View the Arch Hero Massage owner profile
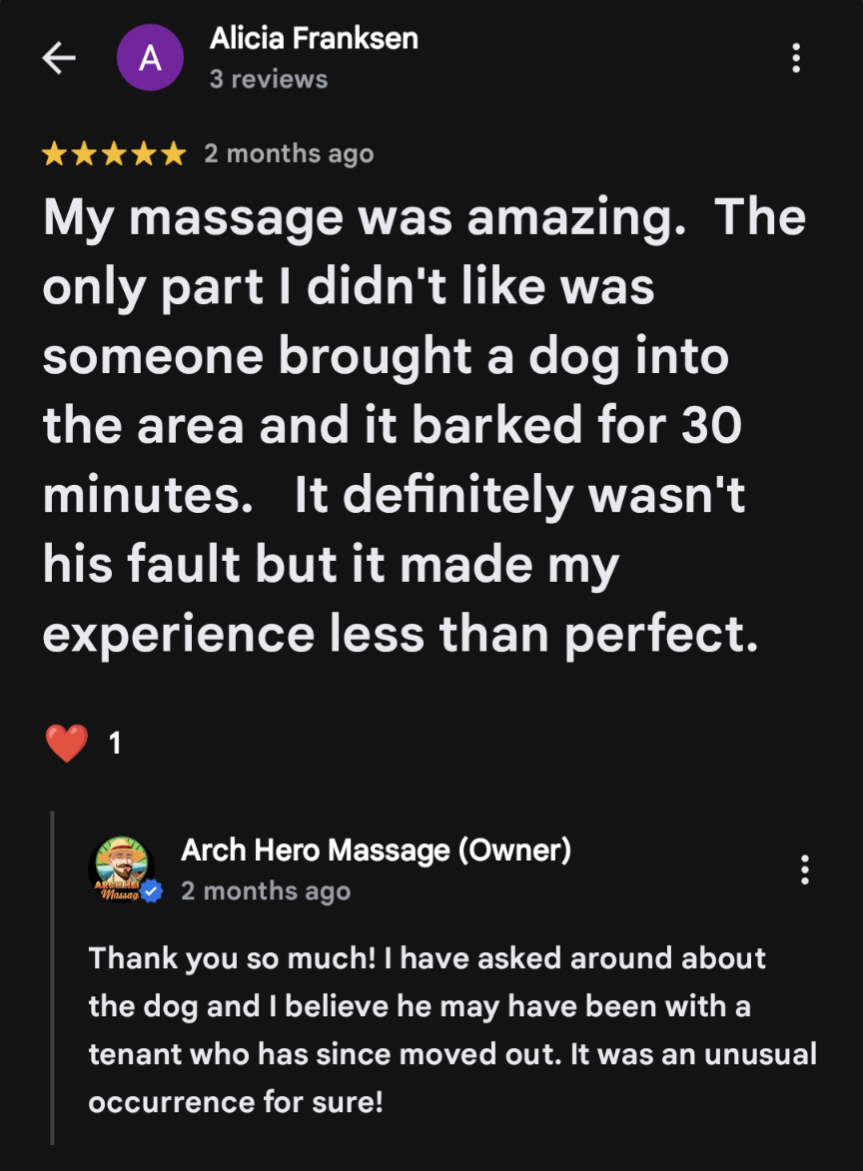Image resolution: width=863 pixels, height=1171 pixels. [x=375, y=851]
